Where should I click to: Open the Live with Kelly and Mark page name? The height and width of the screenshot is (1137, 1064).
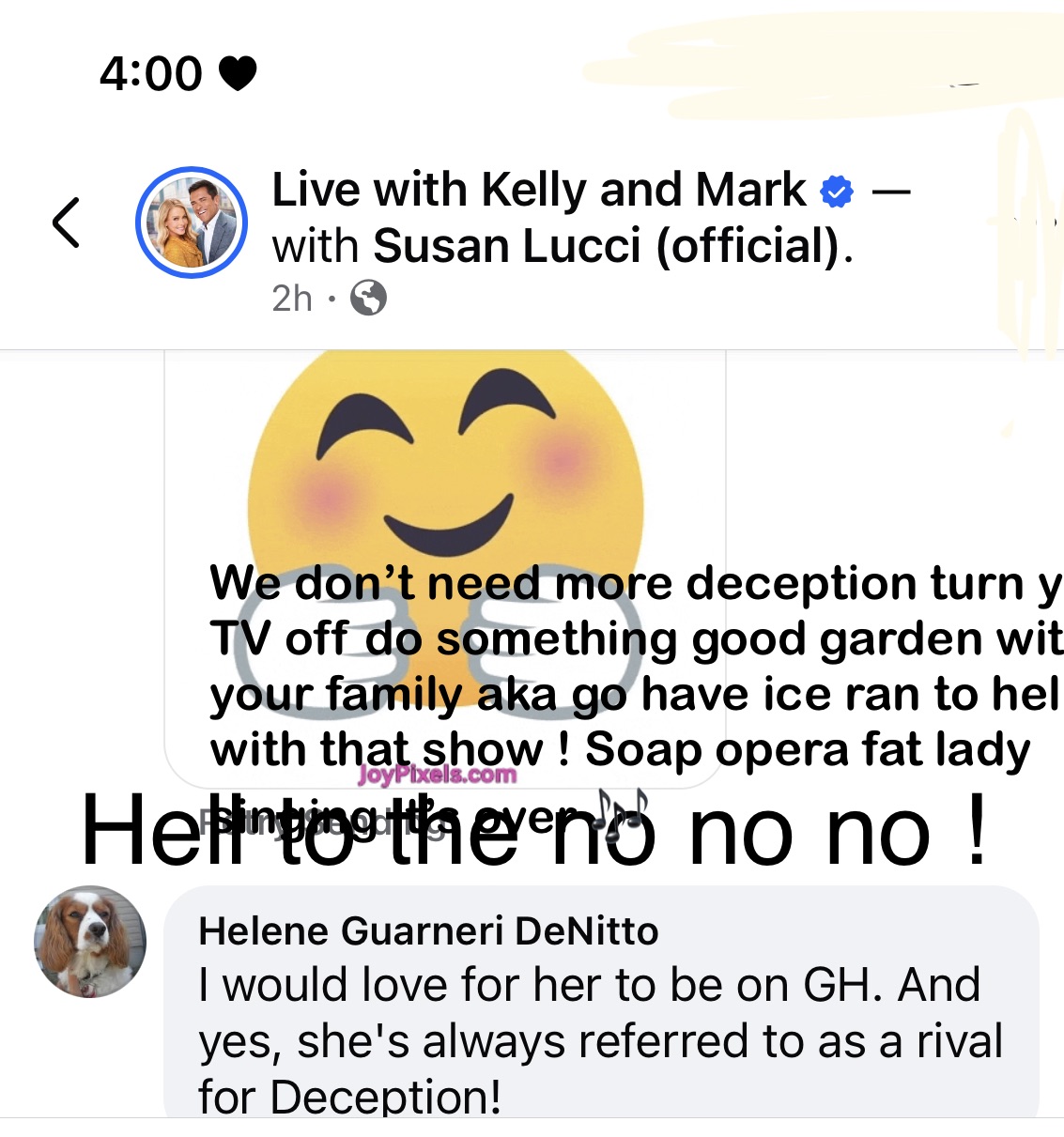click(x=538, y=190)
